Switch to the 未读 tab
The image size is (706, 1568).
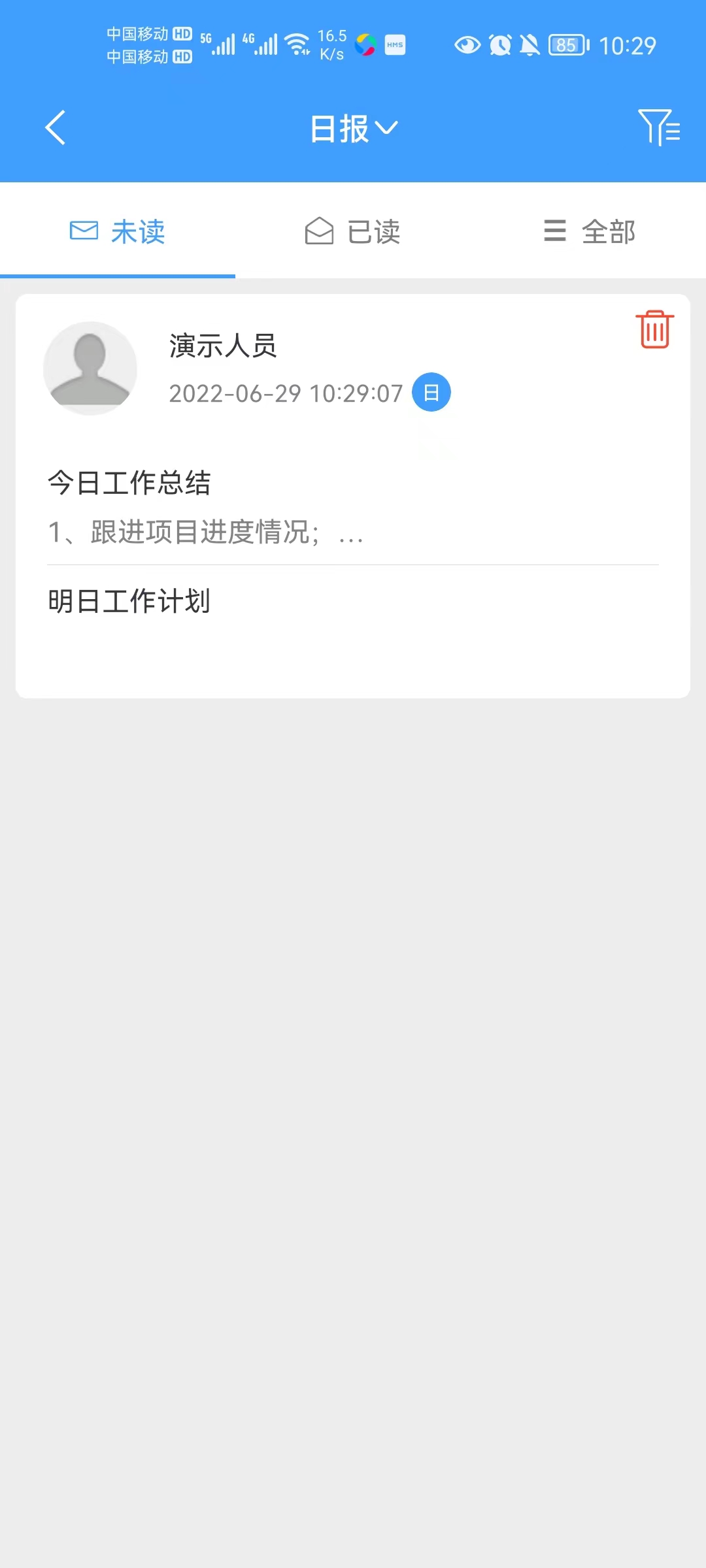pyautogui.click(x=118, y=231)
